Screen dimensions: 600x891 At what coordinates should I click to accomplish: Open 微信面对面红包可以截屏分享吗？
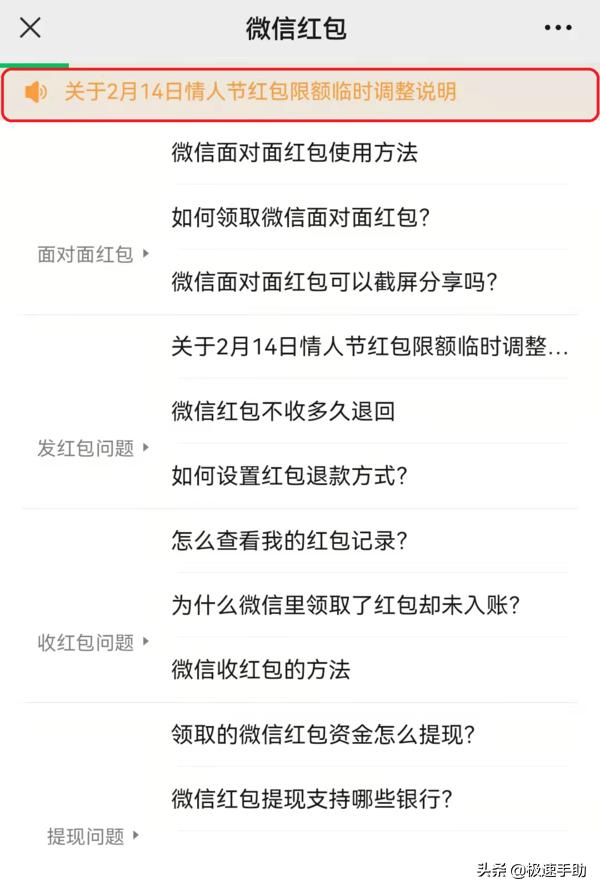tap(334, 283)
